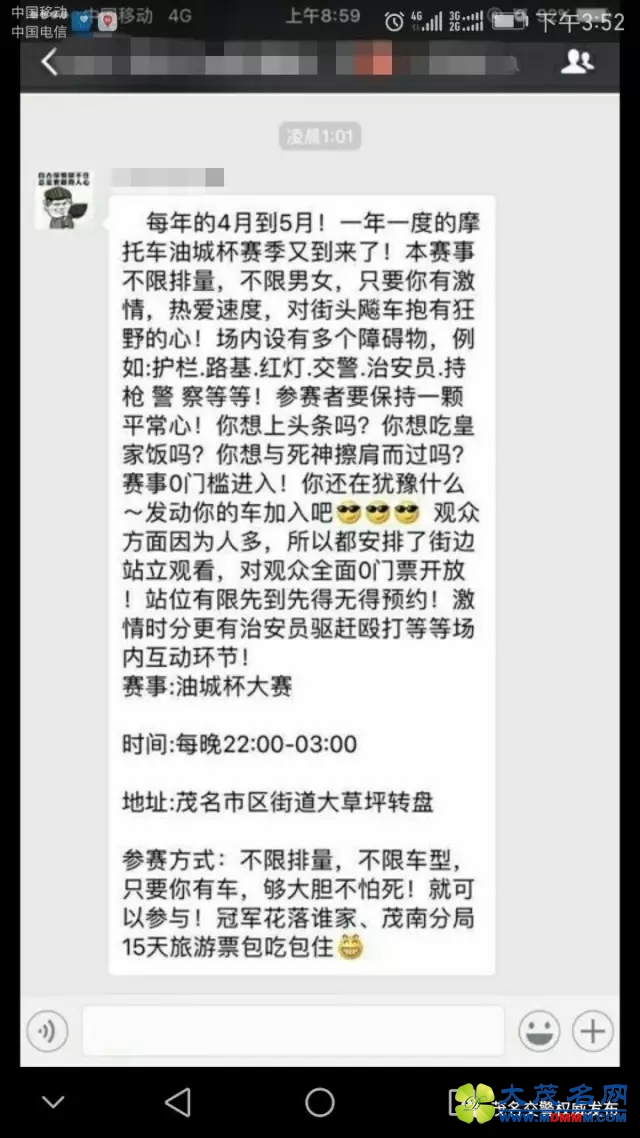Screen dimensions: 640x1138
Task: Open the emoji picker
Action: [x=539, y=1030]
